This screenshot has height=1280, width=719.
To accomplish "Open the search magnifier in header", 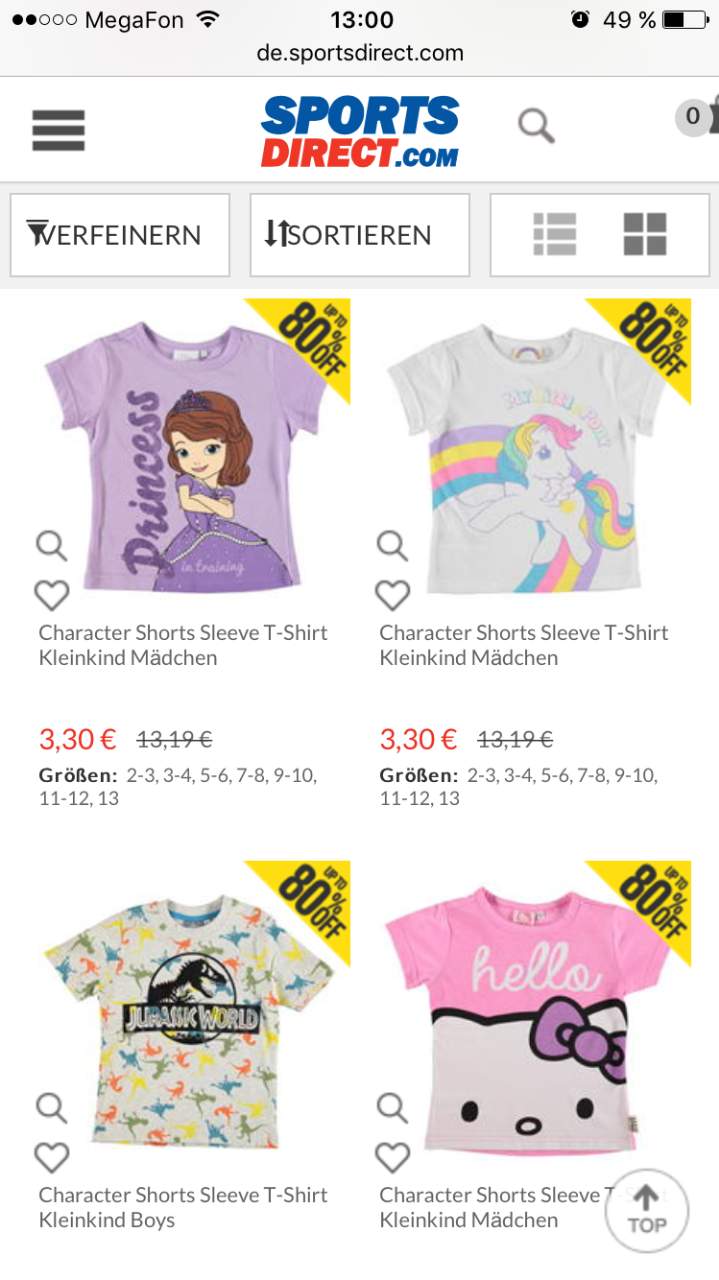I will pyautogui.click(x=536, y=127).
